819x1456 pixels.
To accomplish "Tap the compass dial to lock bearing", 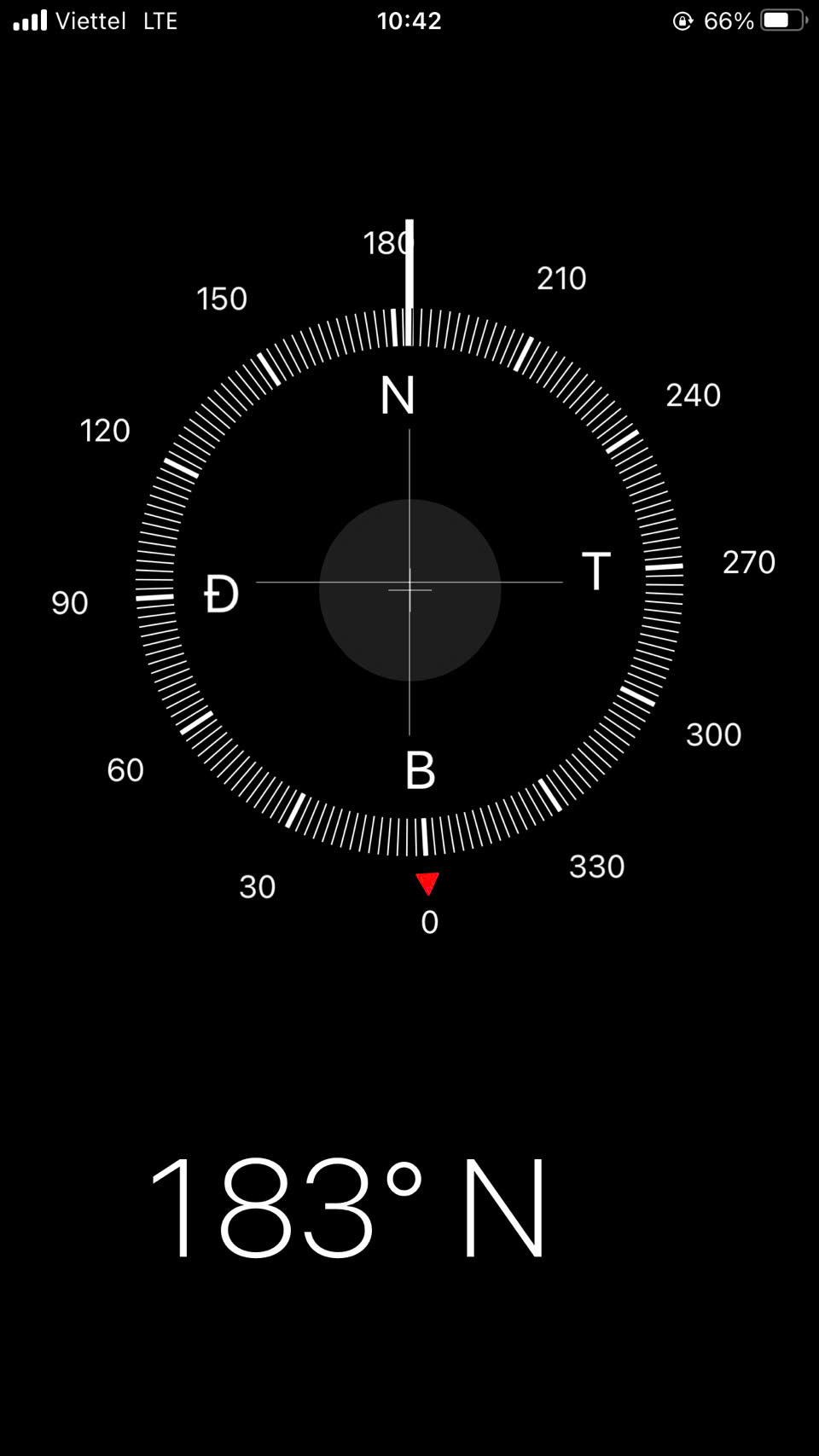I will coord(409,582).
